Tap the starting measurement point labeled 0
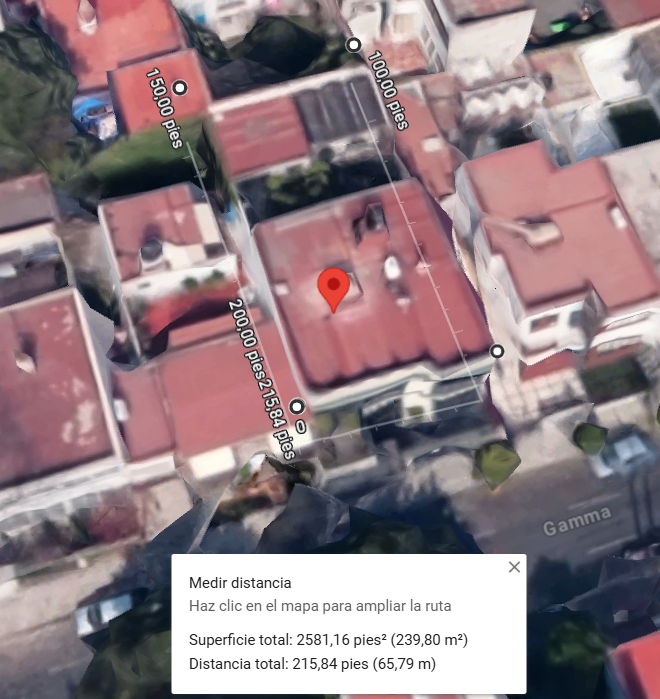Image resolution: width=660 pixels, height=699 pixels. (297, 407)
